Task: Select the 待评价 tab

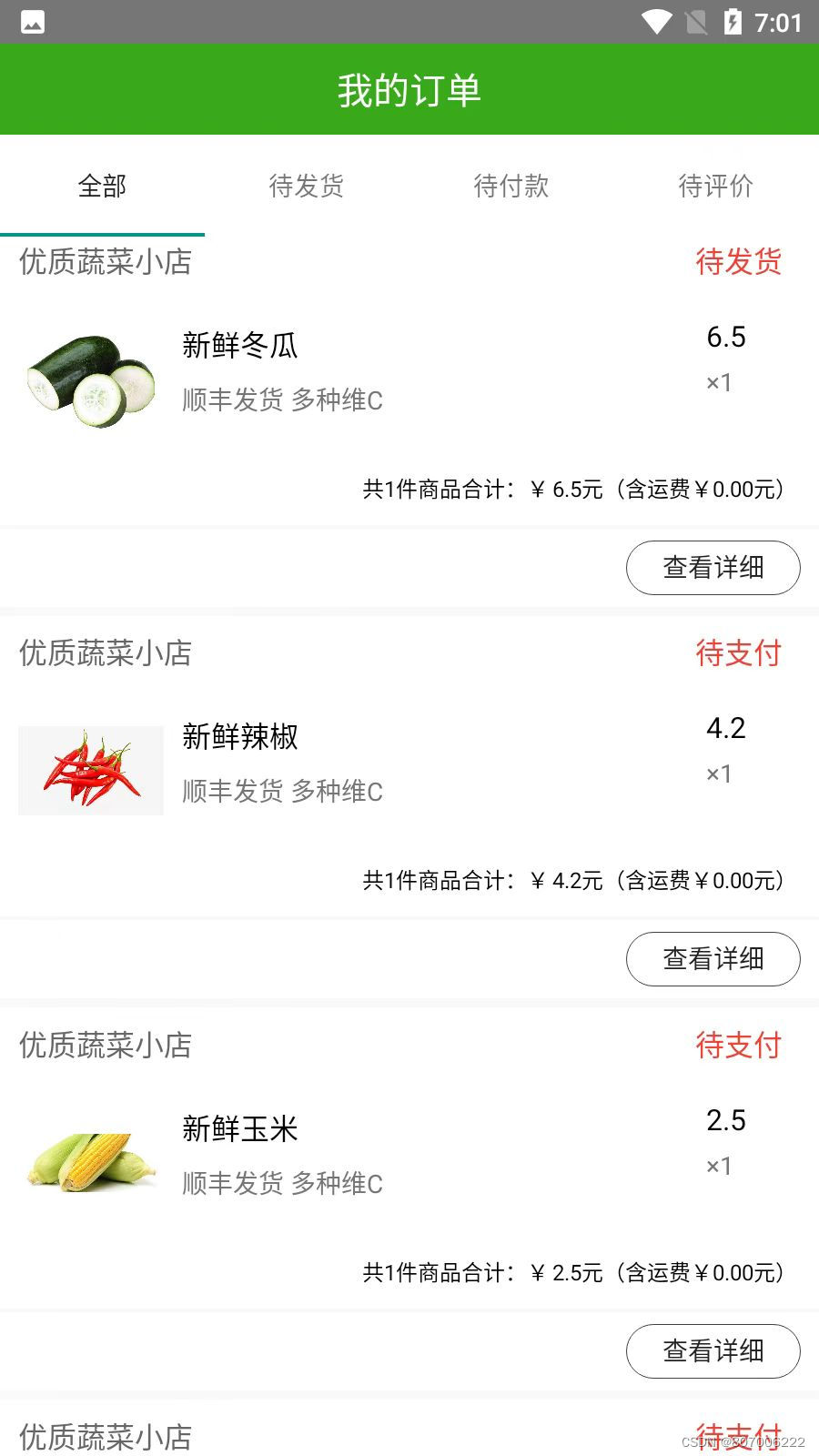Action: (716, 187)
